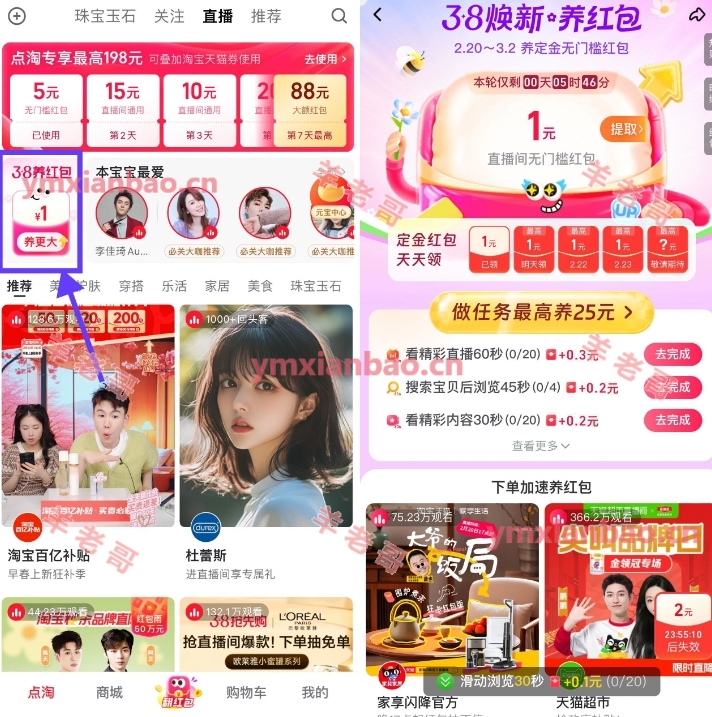712x717 pixels.
Task: Expand 查看更多 tasks
Action: [541, 446]
